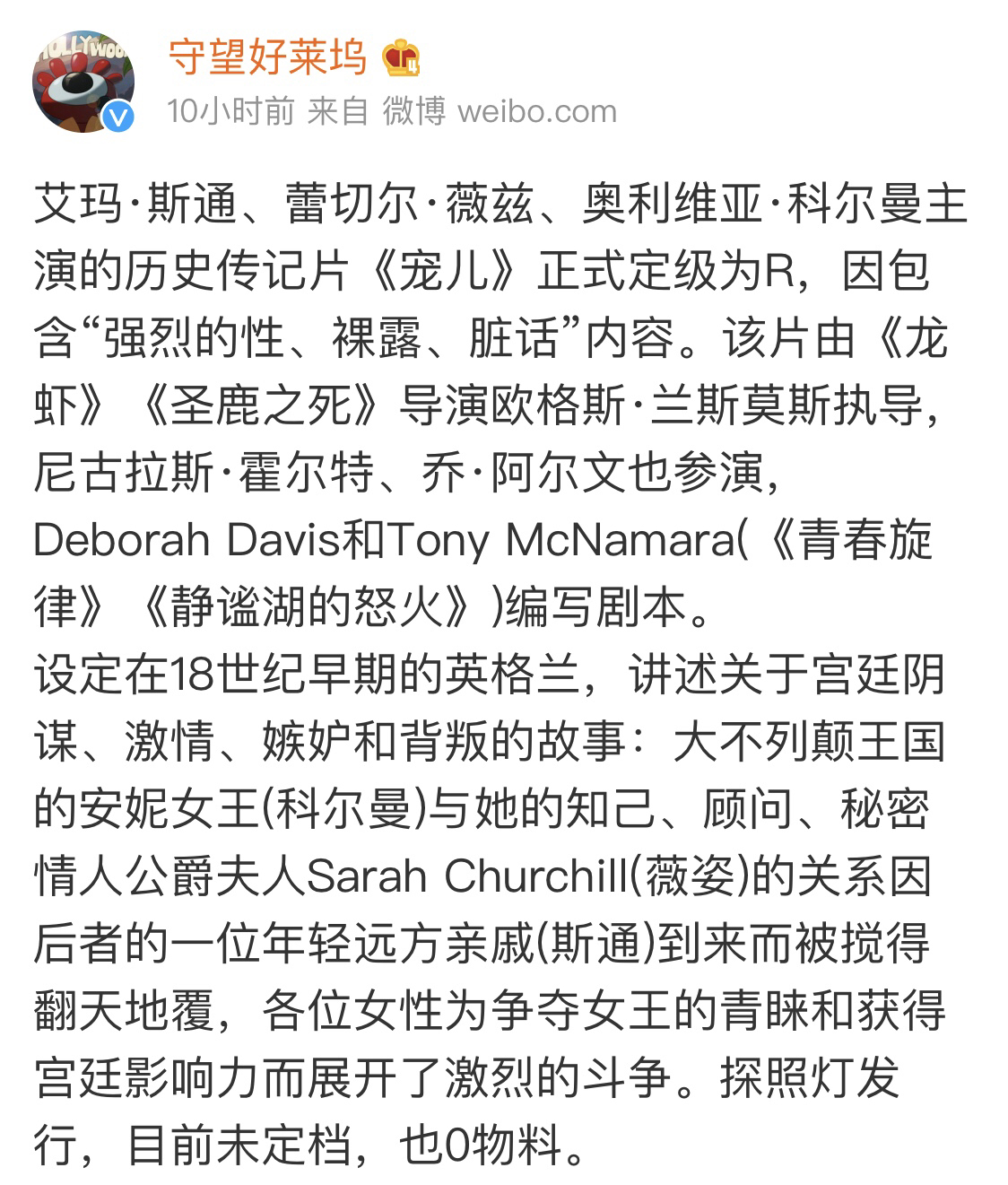Open the 微博 weibo.com source link
The width and height of the screenshot is (1008, 1185).
(x=500, y=111)
